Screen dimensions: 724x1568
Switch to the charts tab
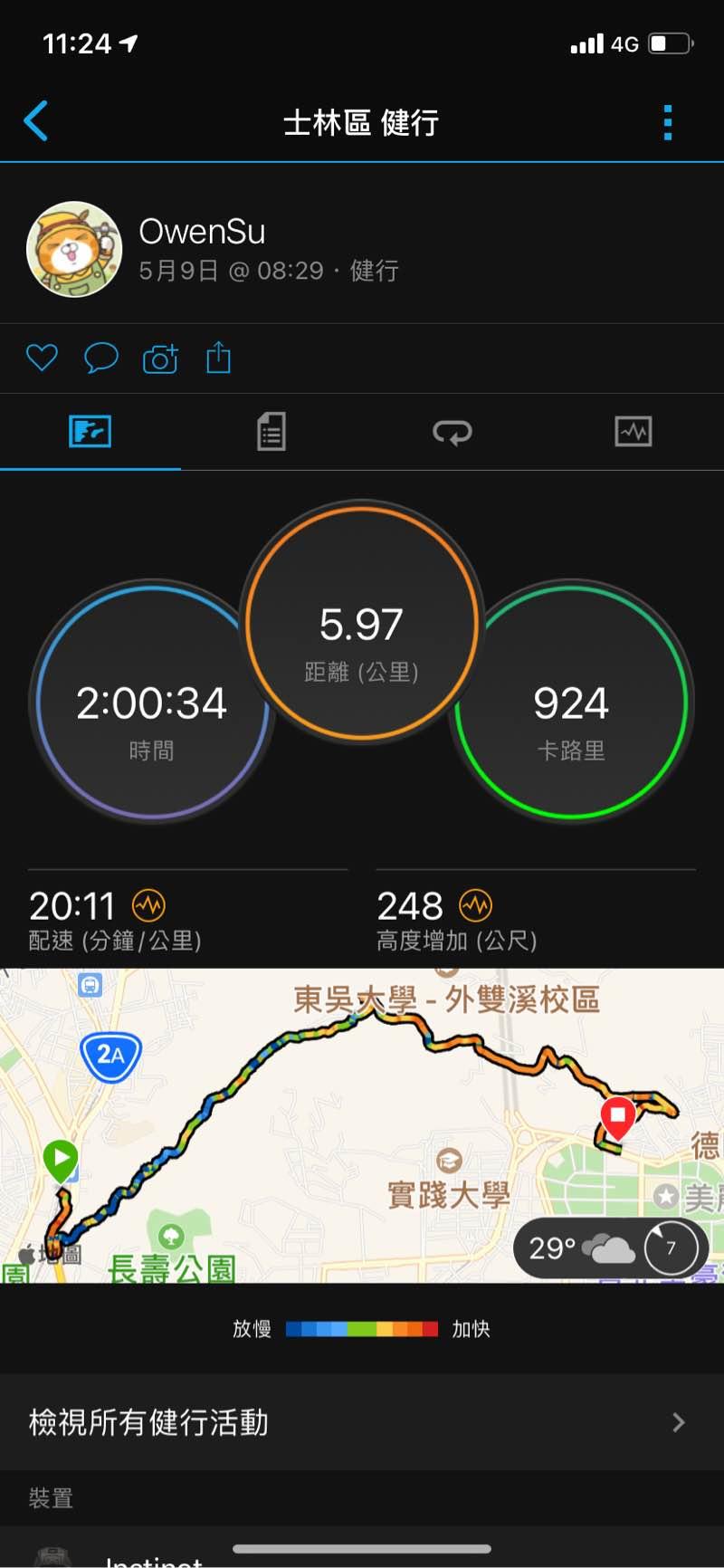633,432
